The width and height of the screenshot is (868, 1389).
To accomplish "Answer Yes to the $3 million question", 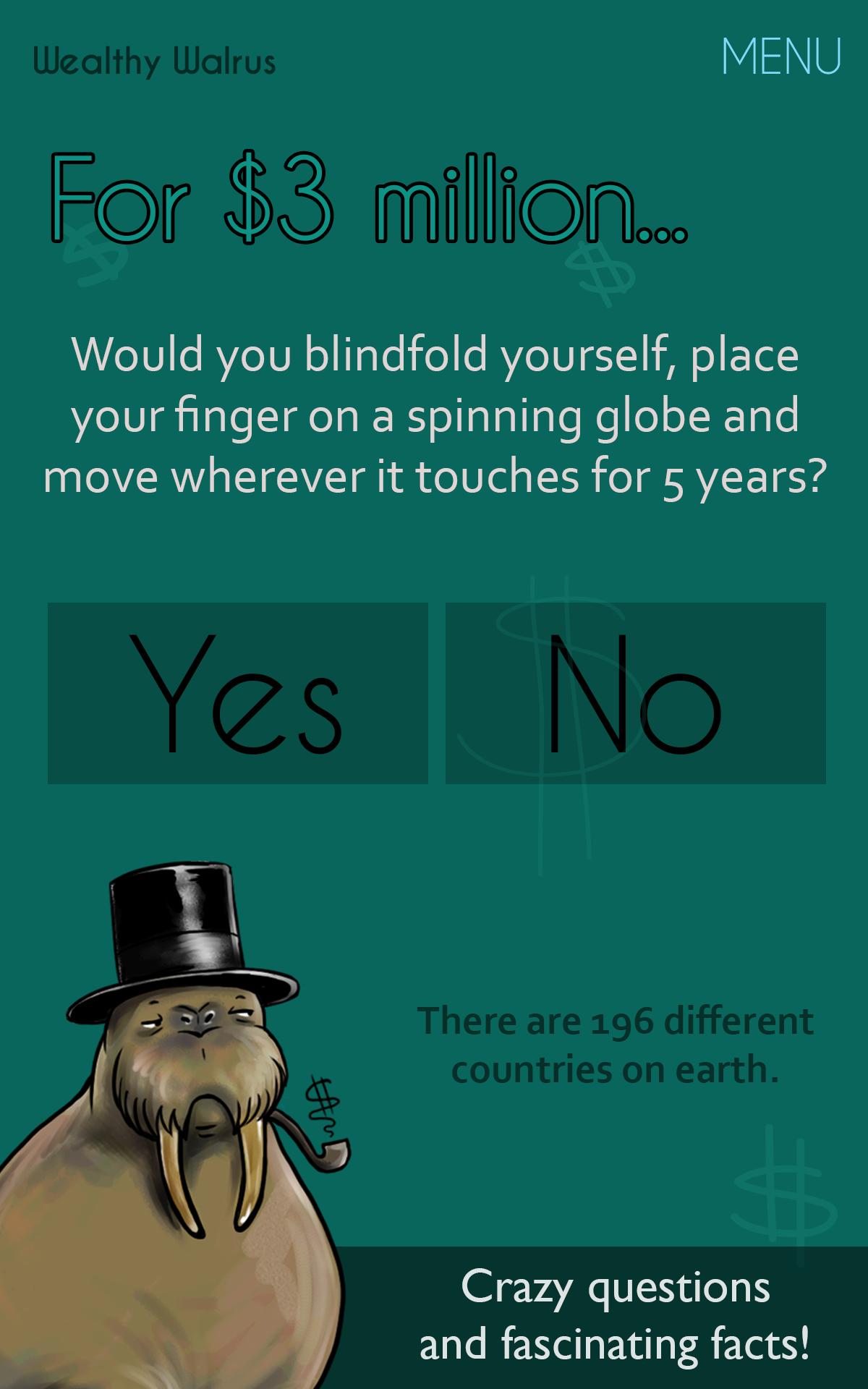I will [237, 692].
